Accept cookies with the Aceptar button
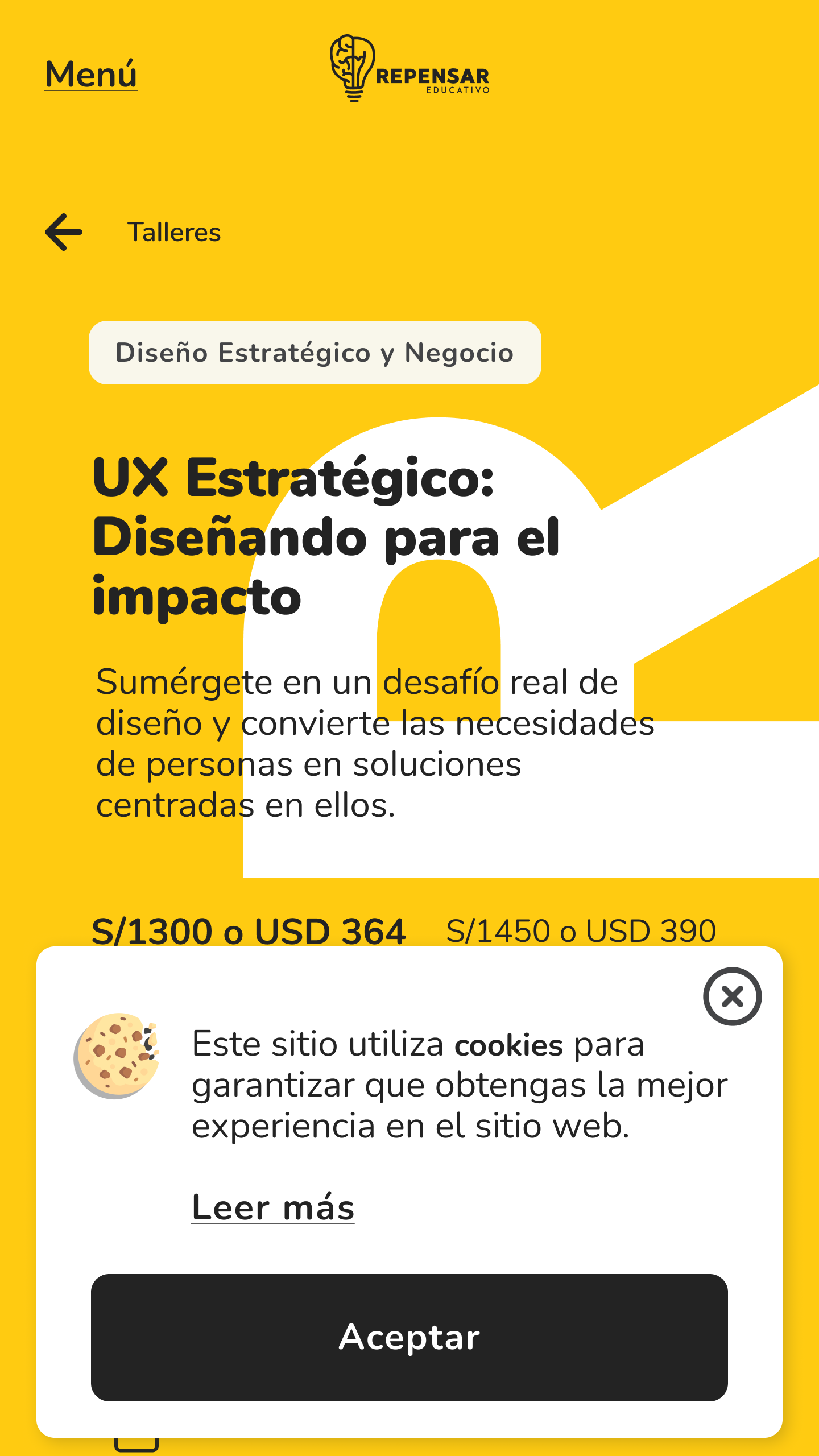 pos(409,1338)
